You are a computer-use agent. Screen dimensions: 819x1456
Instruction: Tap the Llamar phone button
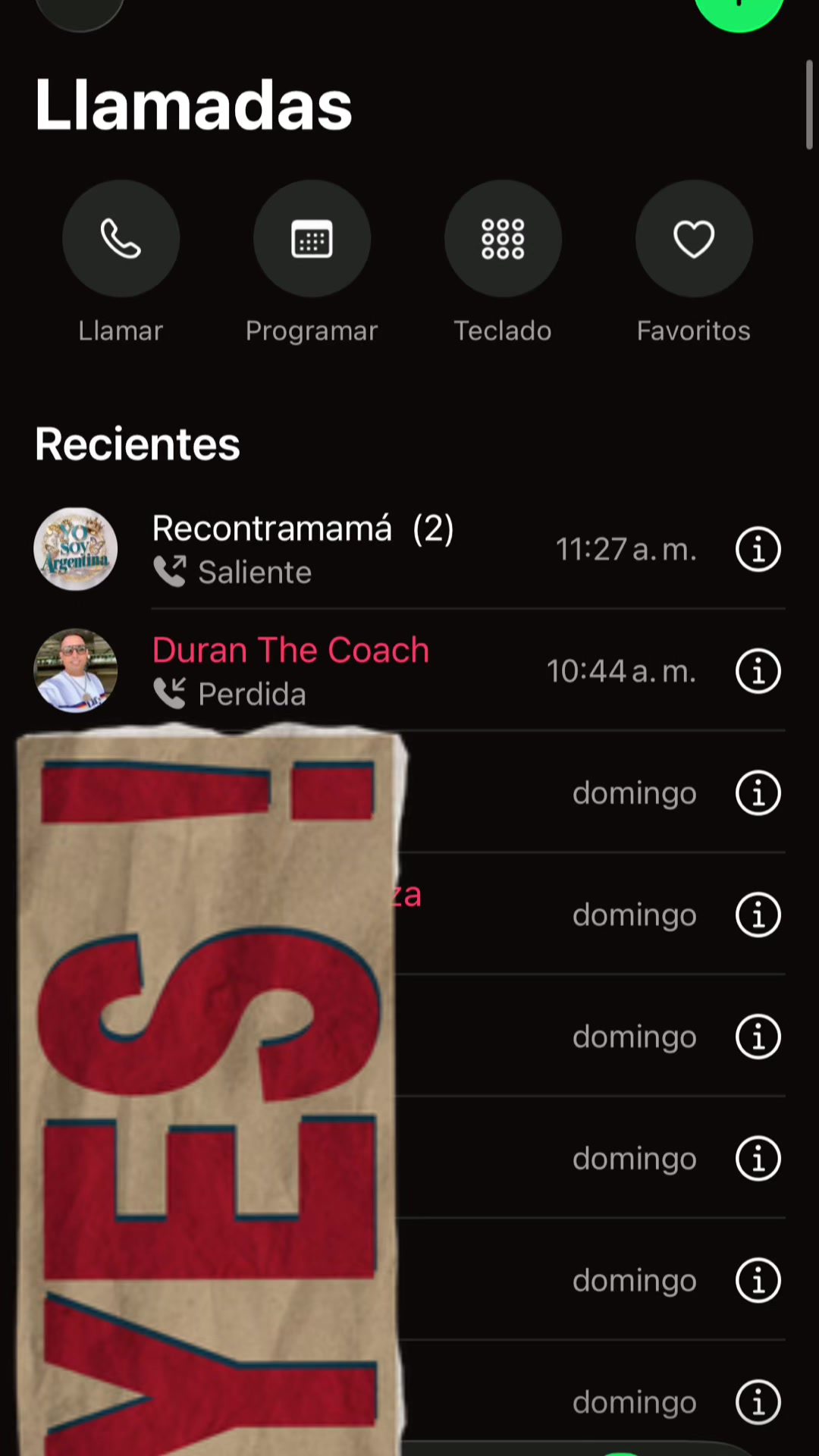(x=121, y=239)
